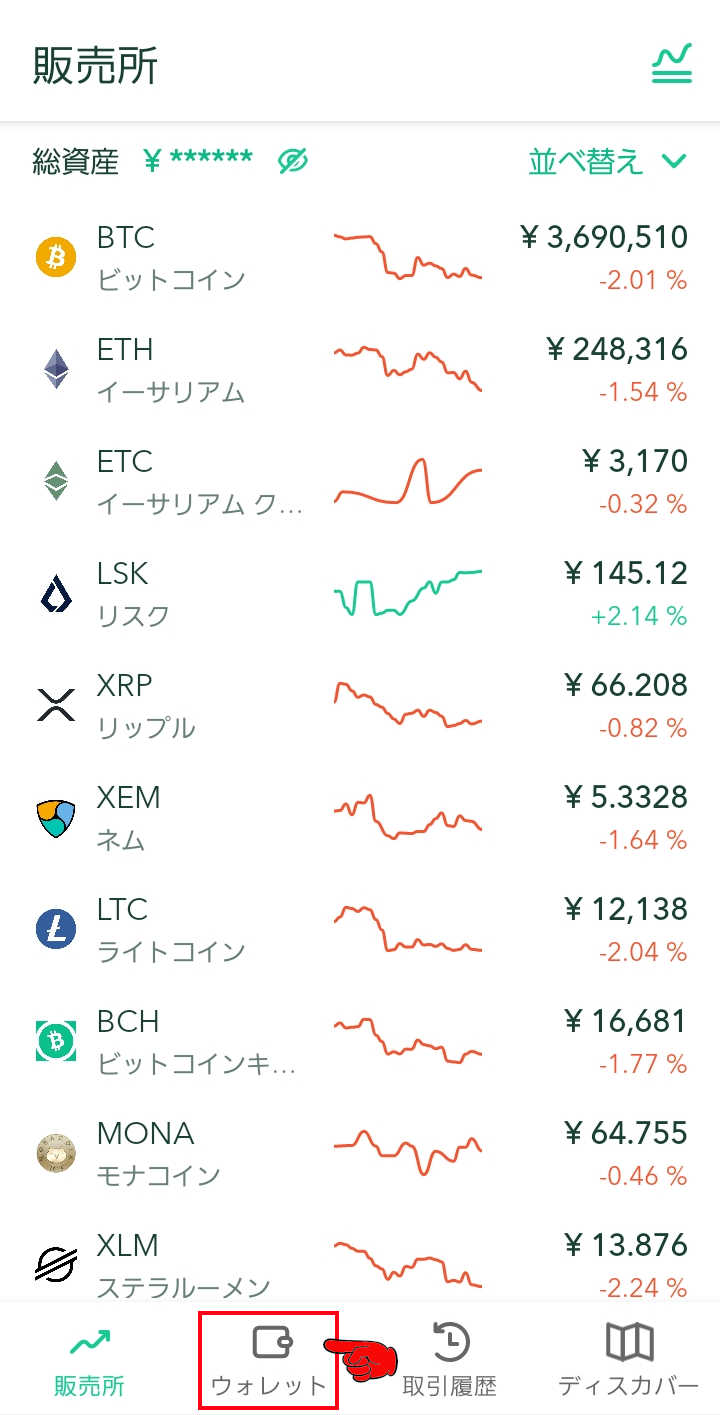This screenshot has height=1415, width=720.
Task: Select the BTC Bitcoin coin icon
Action: [56, 257]
